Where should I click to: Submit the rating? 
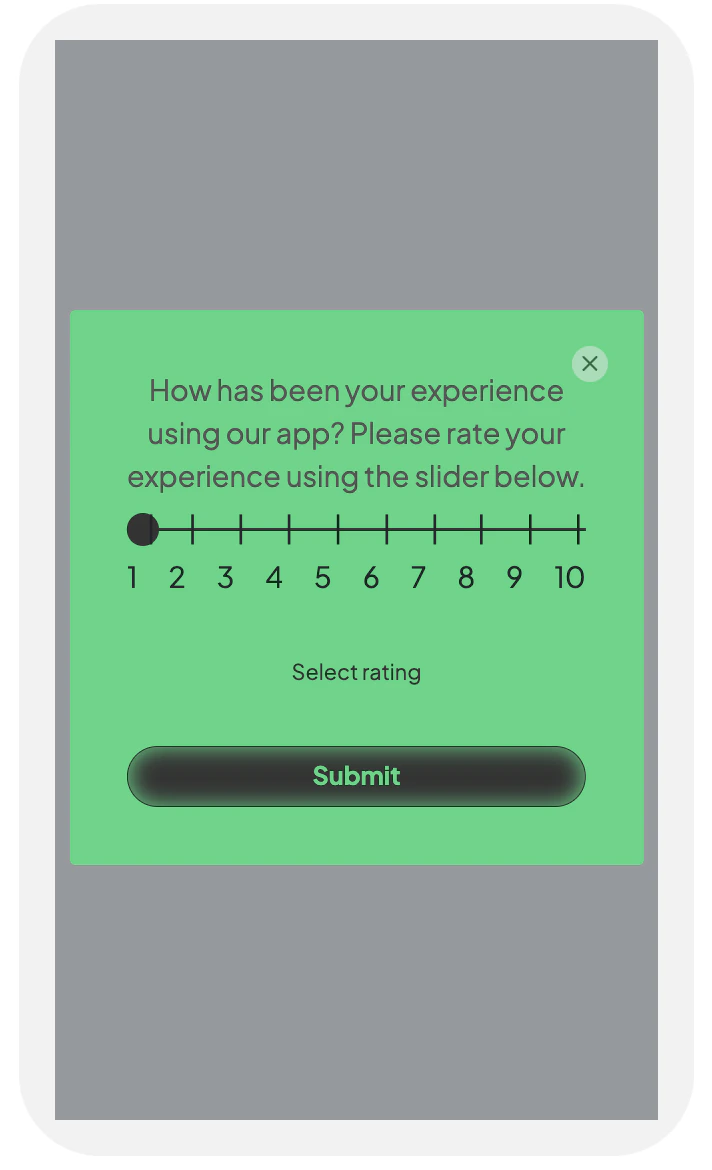[x=356, y=776]
